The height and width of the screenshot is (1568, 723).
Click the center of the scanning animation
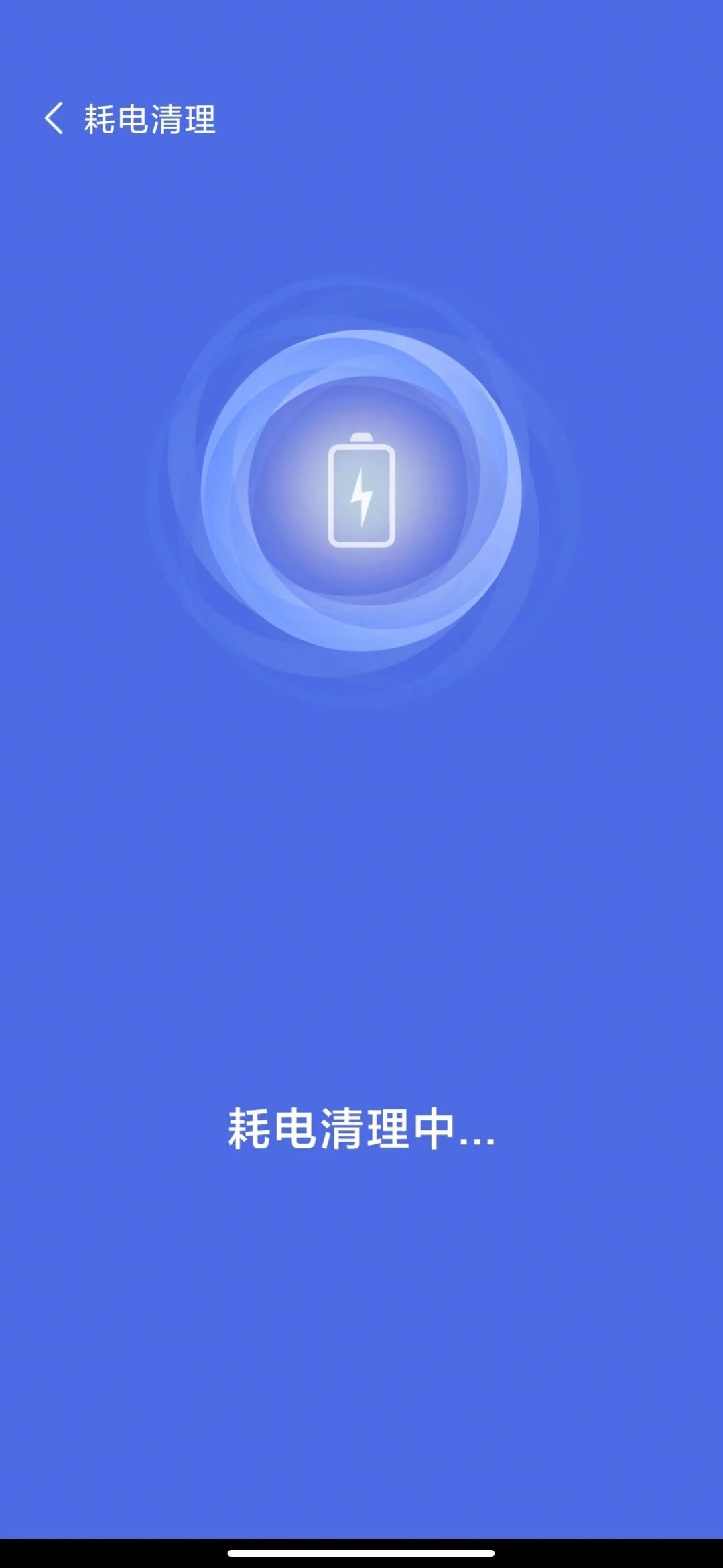tap(360, 491)
